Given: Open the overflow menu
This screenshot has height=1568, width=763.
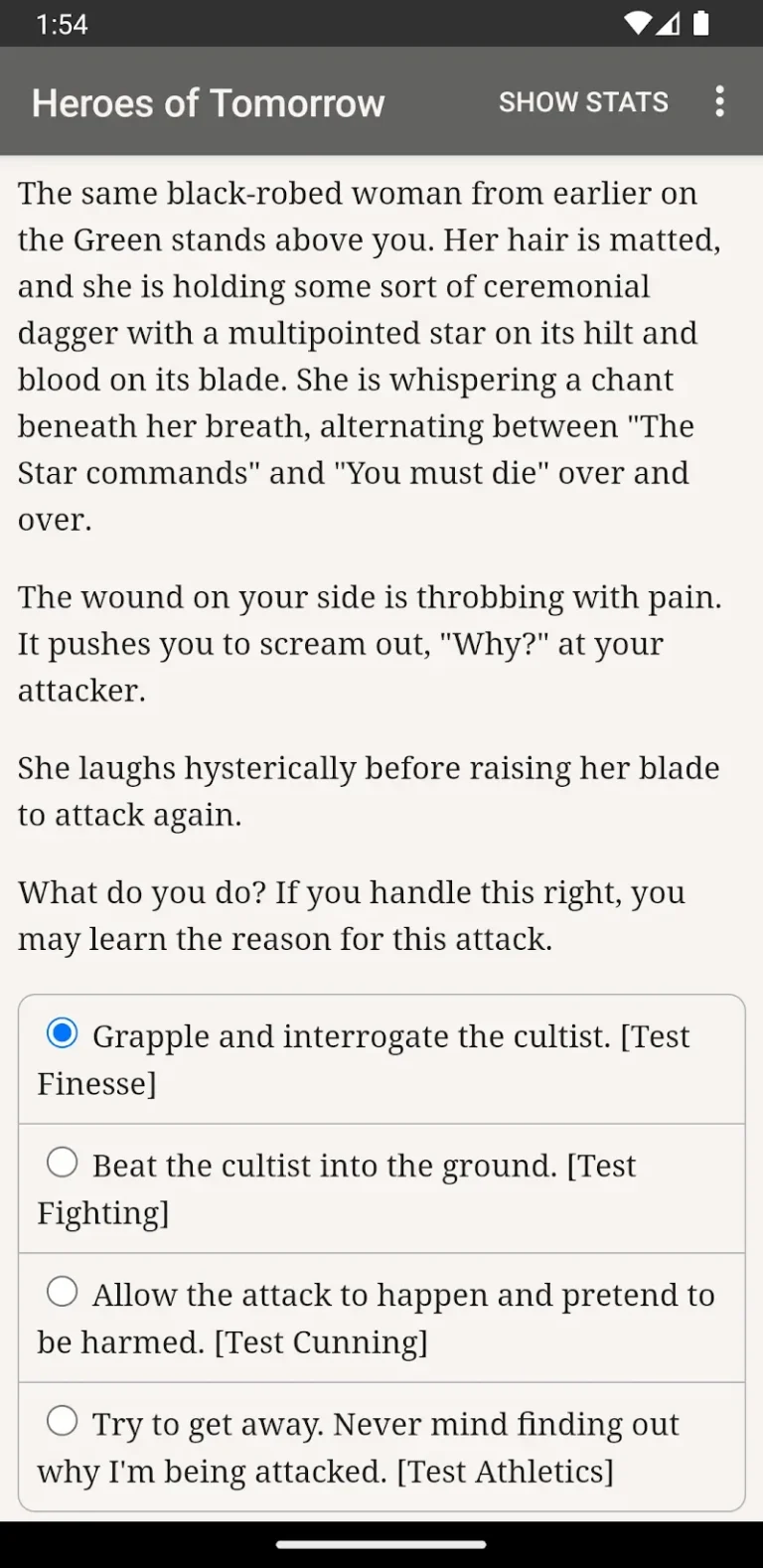Looking at the screenshot, I should 720,101.
